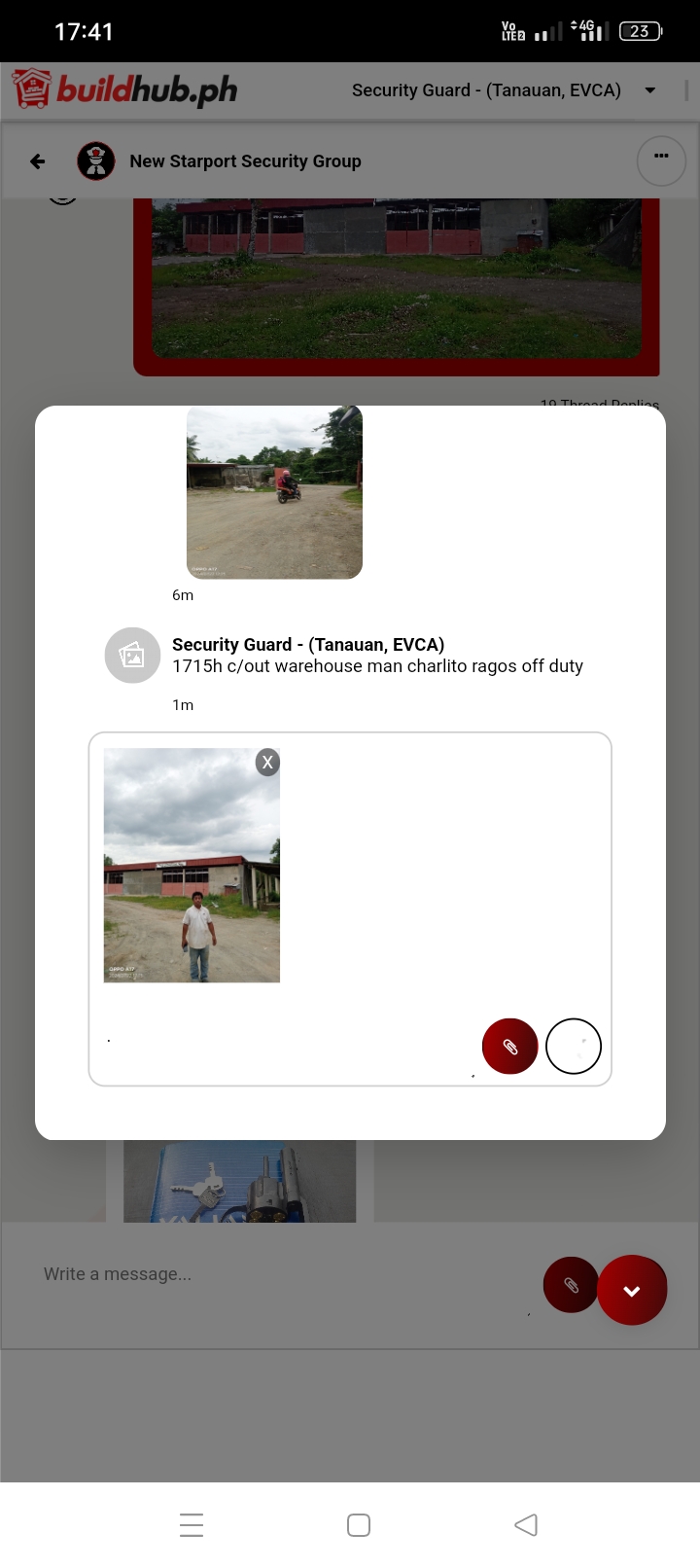Tap the system back button
Viewport: 700px width, 1568px height.
pos(526,1524)
